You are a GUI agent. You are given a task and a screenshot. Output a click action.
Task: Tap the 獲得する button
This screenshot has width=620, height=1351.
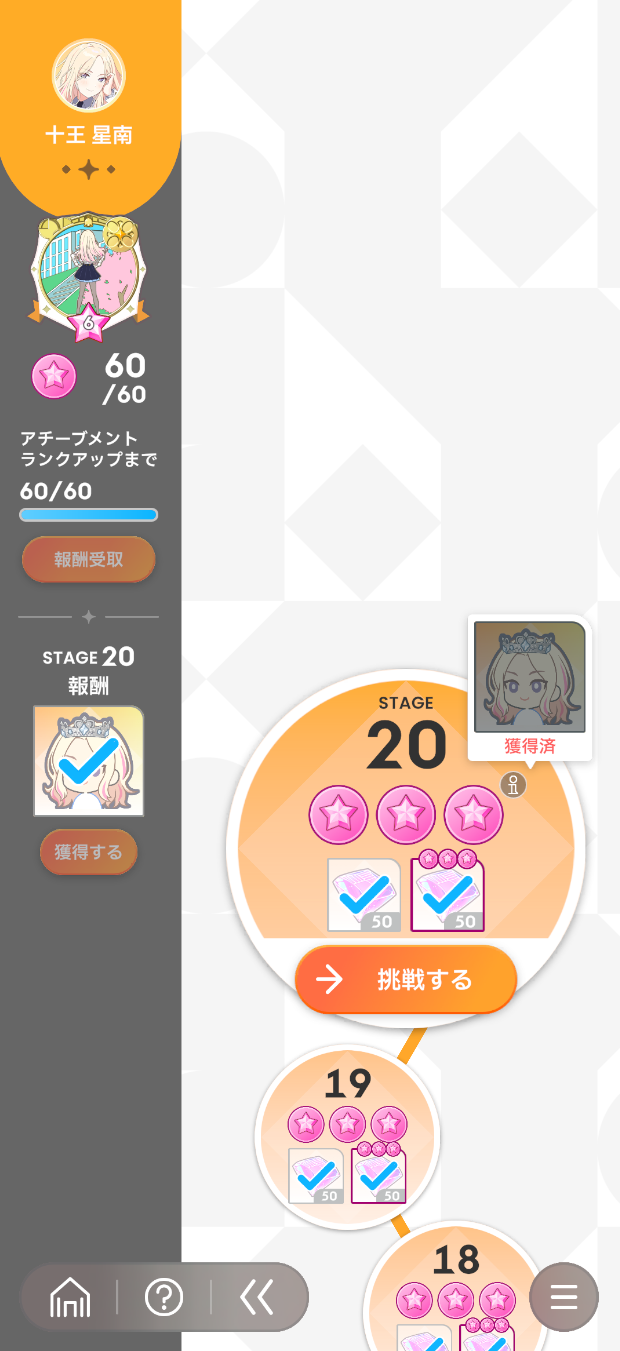pos(89,852)
